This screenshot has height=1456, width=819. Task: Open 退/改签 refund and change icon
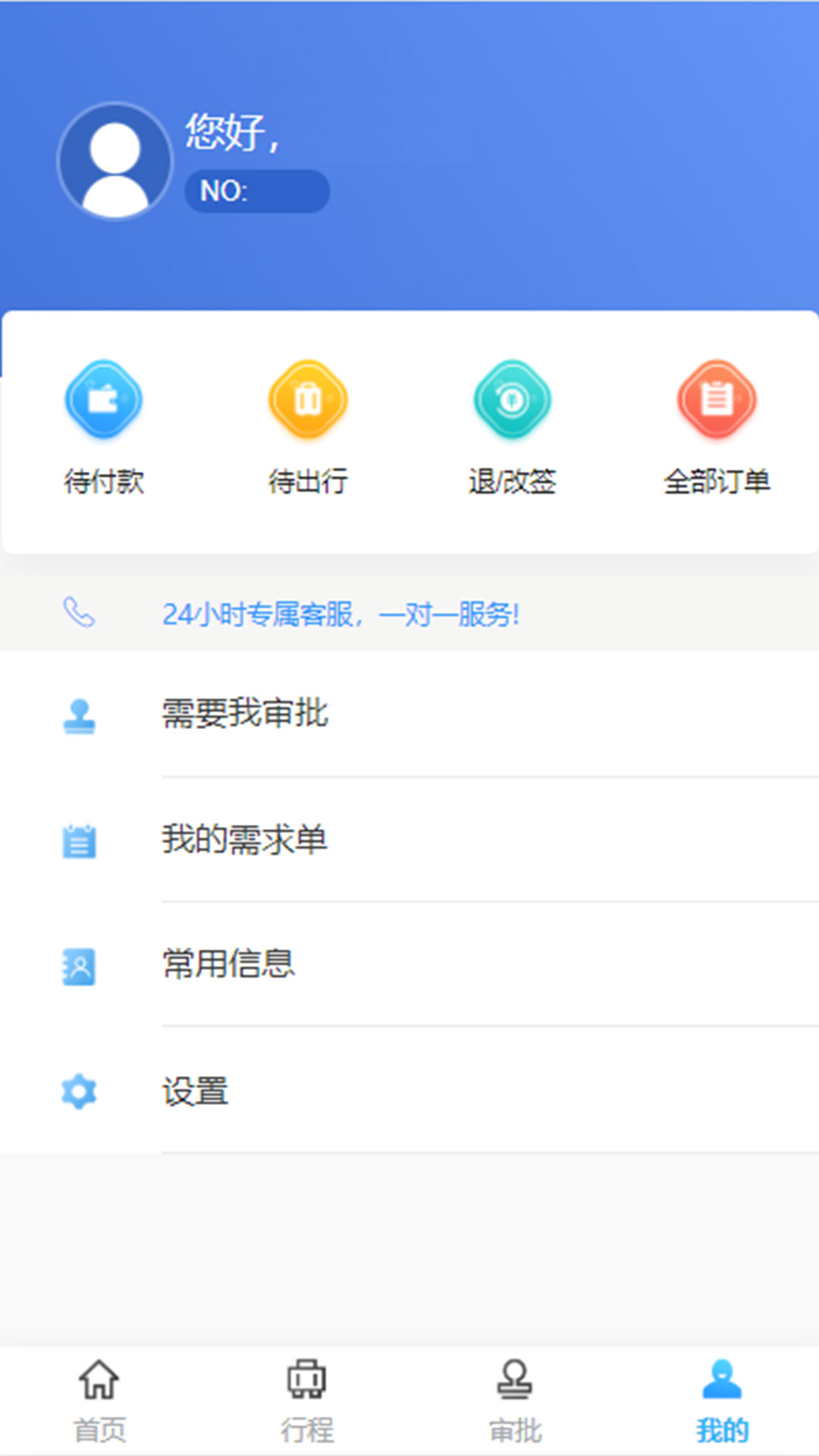pos(512,400)
